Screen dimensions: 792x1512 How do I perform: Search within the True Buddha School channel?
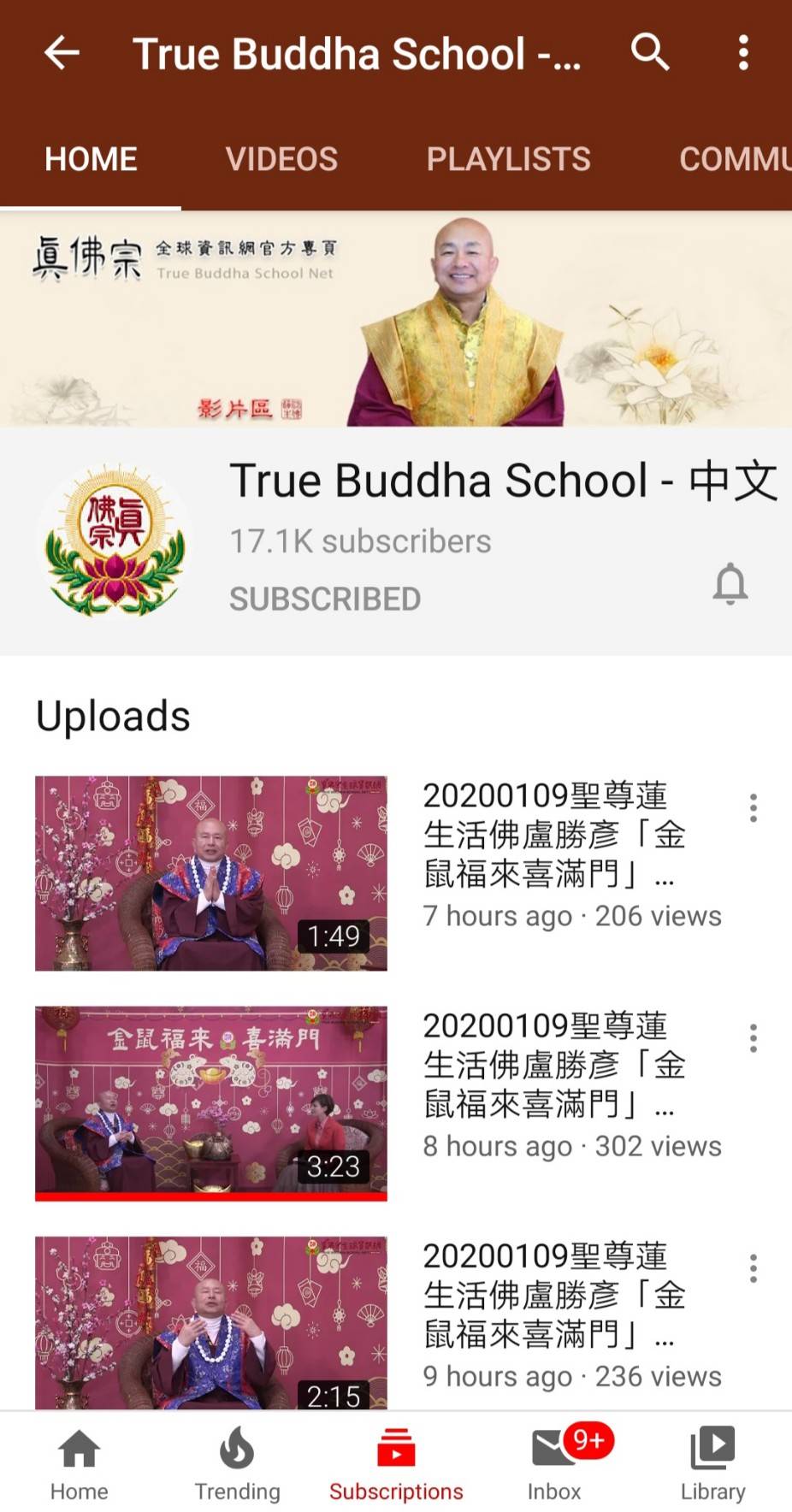point(650,53)
